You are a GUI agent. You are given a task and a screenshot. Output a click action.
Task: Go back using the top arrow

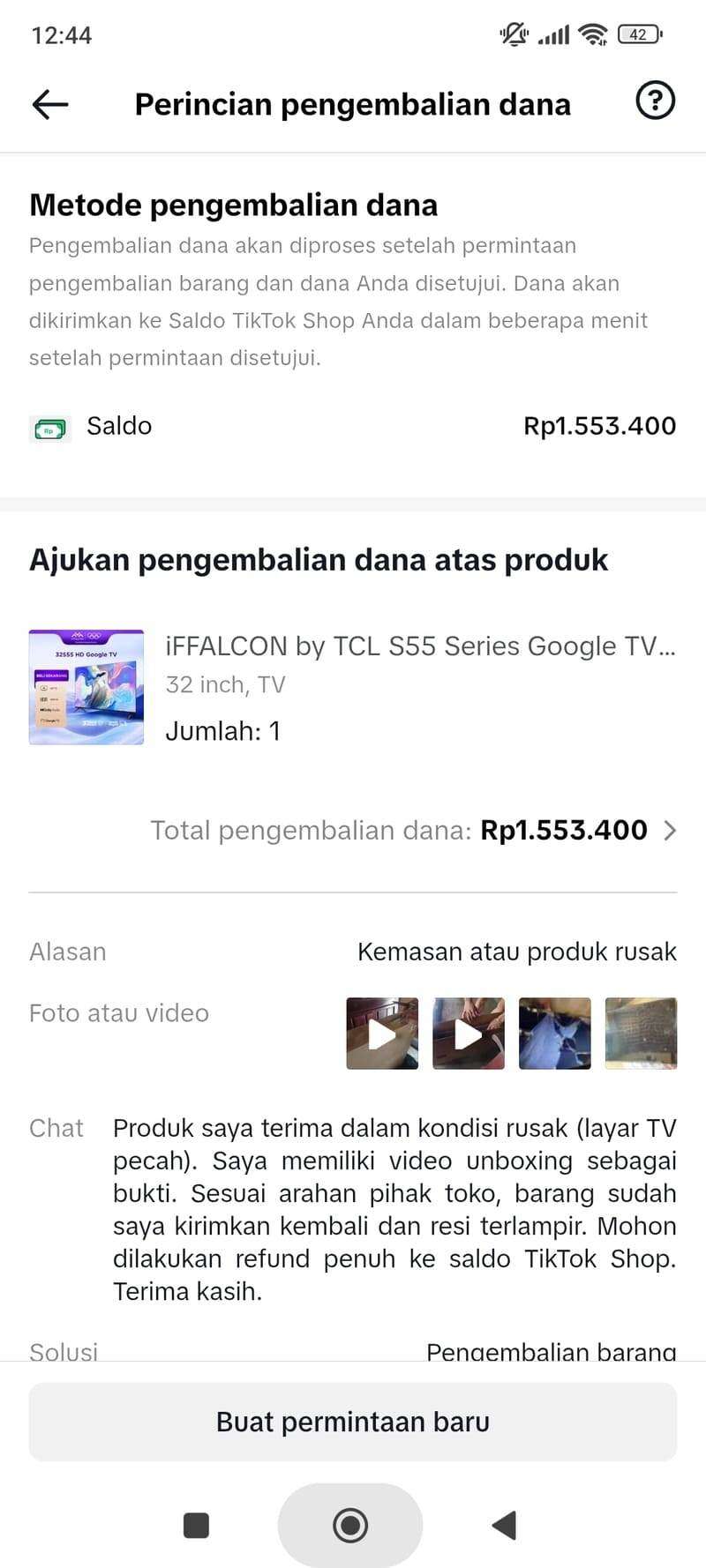50,104
